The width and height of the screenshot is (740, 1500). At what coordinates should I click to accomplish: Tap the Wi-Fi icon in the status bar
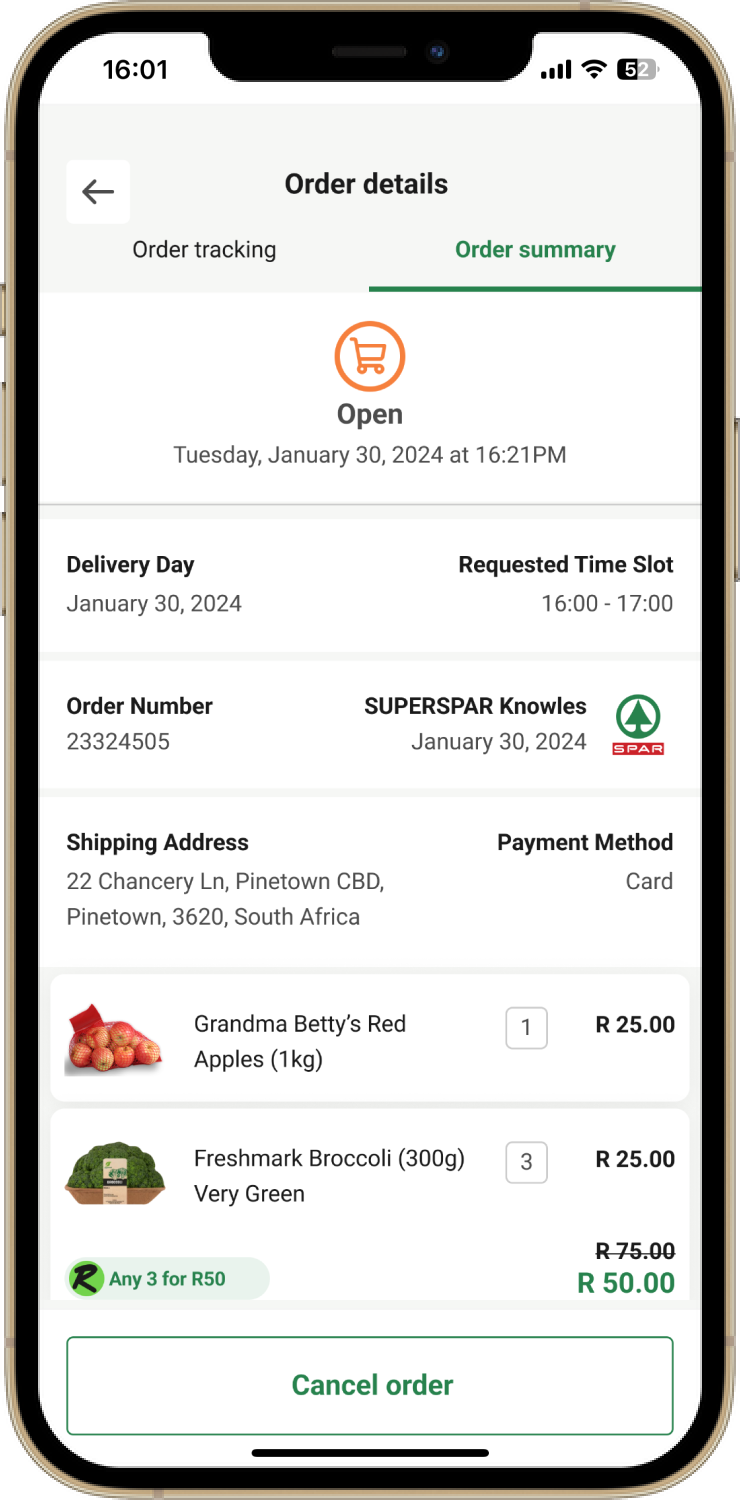click(x=594, y=69)
